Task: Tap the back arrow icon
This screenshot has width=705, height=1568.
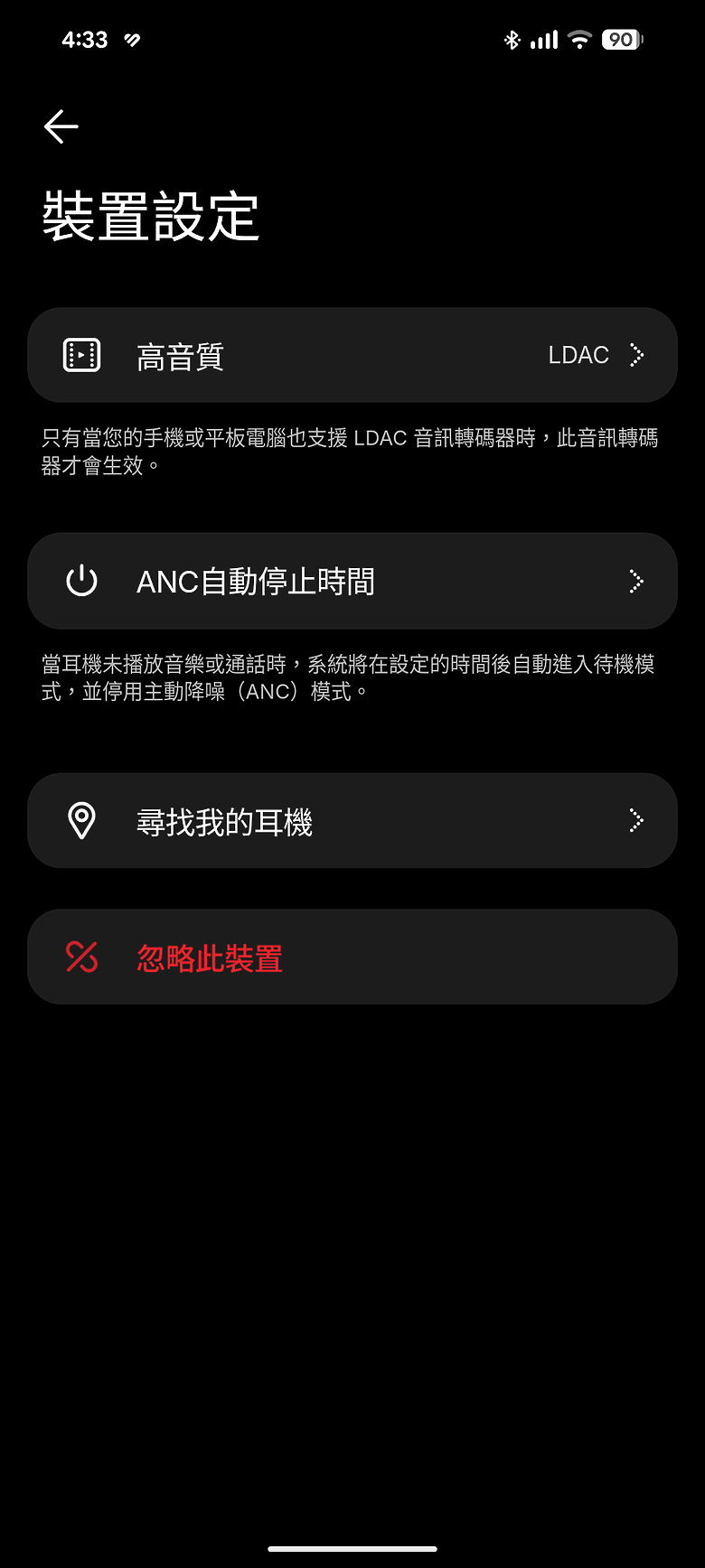Action: coord(61,126)
